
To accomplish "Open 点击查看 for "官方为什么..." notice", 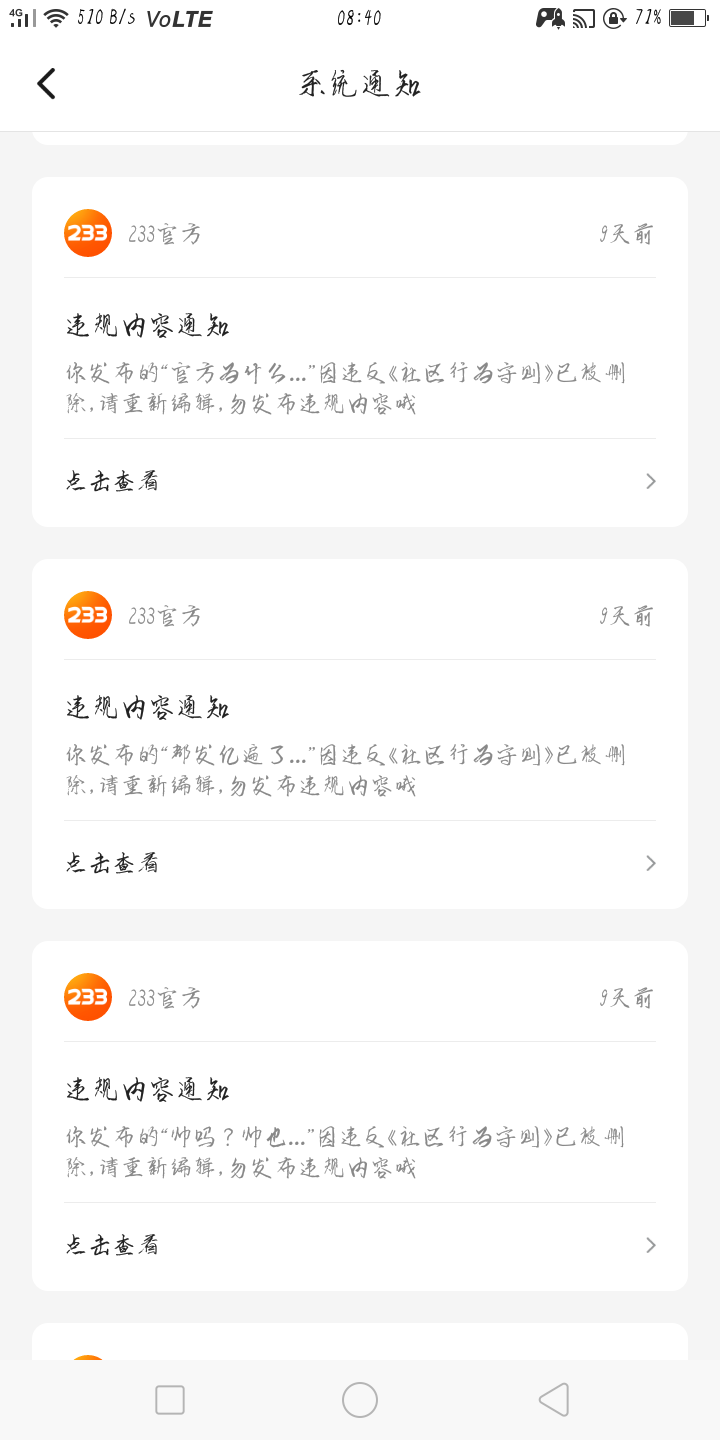I will [360, 482].
